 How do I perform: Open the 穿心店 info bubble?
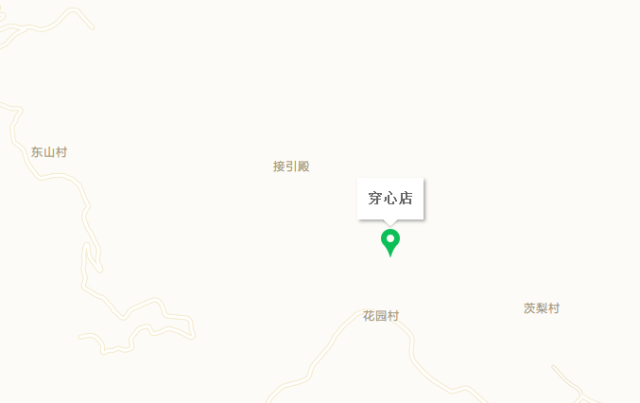tap(390, 198)
